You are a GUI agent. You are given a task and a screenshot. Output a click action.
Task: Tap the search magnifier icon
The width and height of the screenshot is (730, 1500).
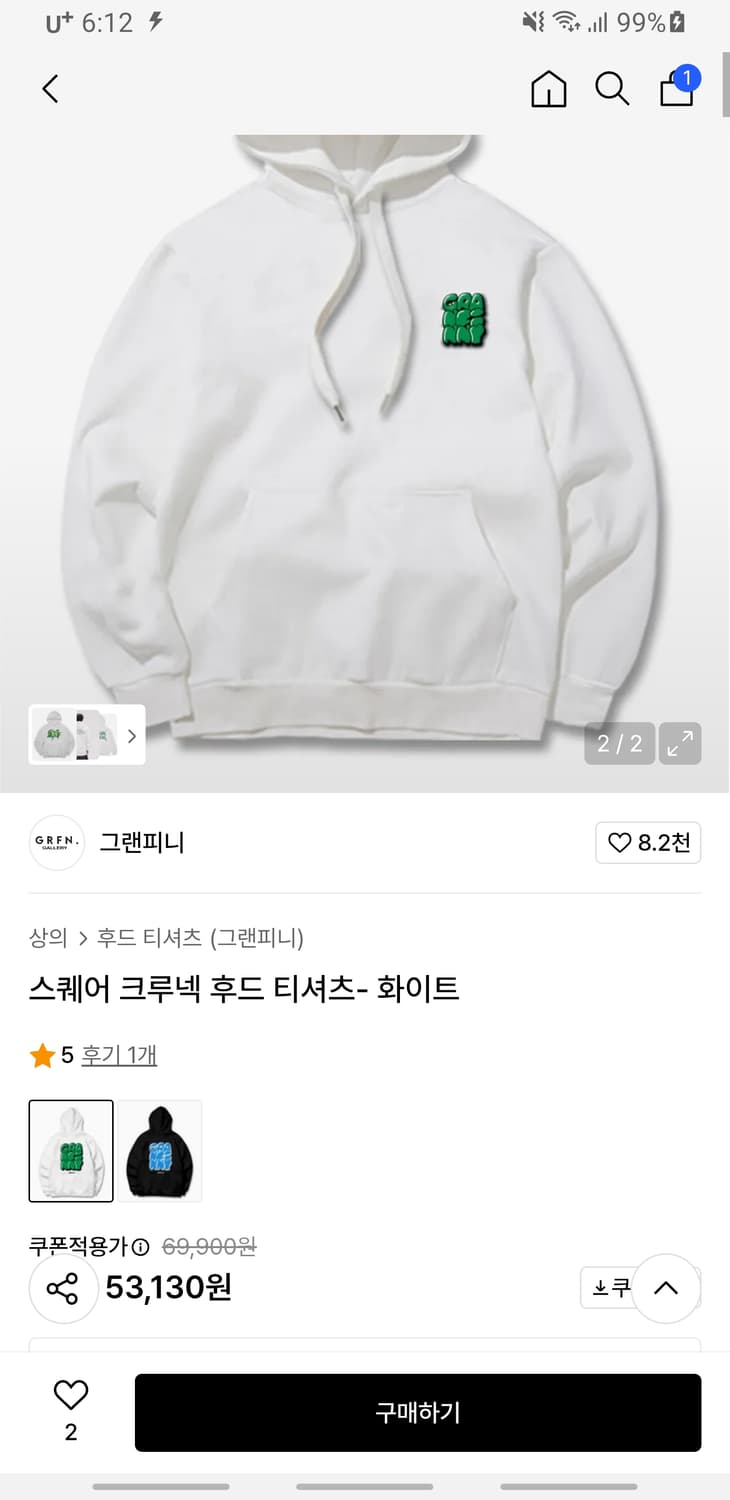(x=612, y=89)
